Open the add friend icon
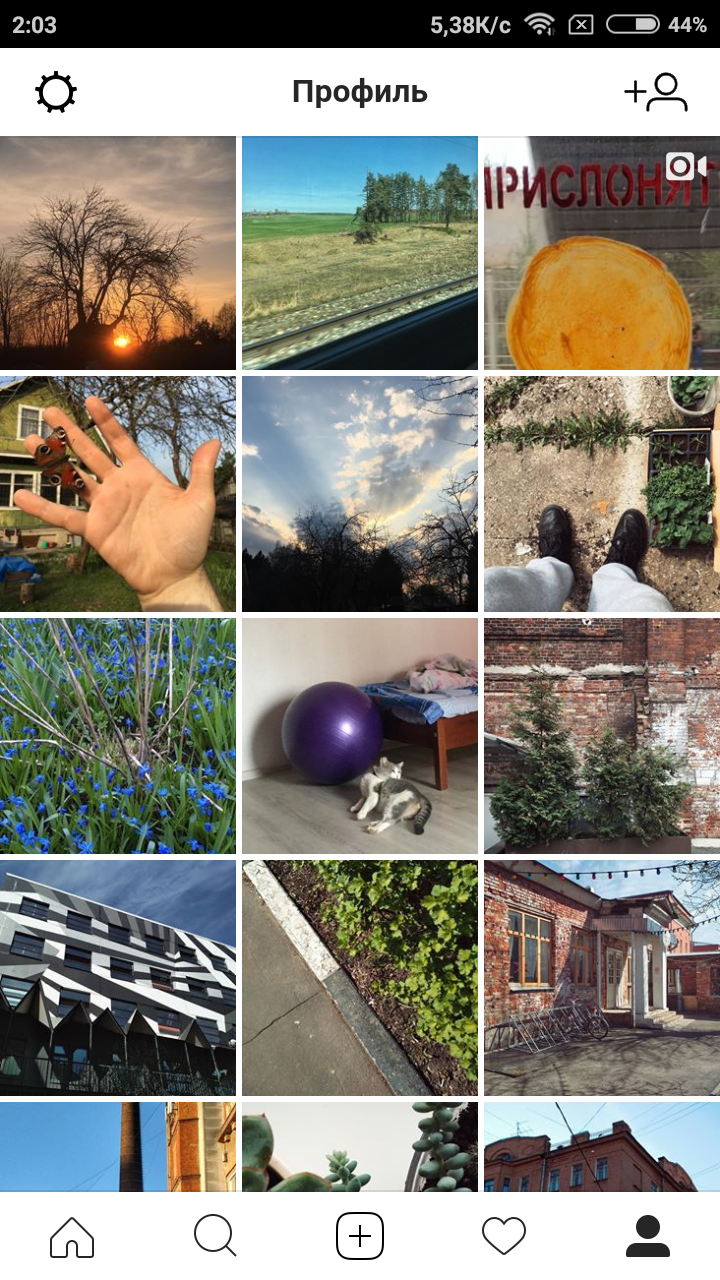 point(656,92)
